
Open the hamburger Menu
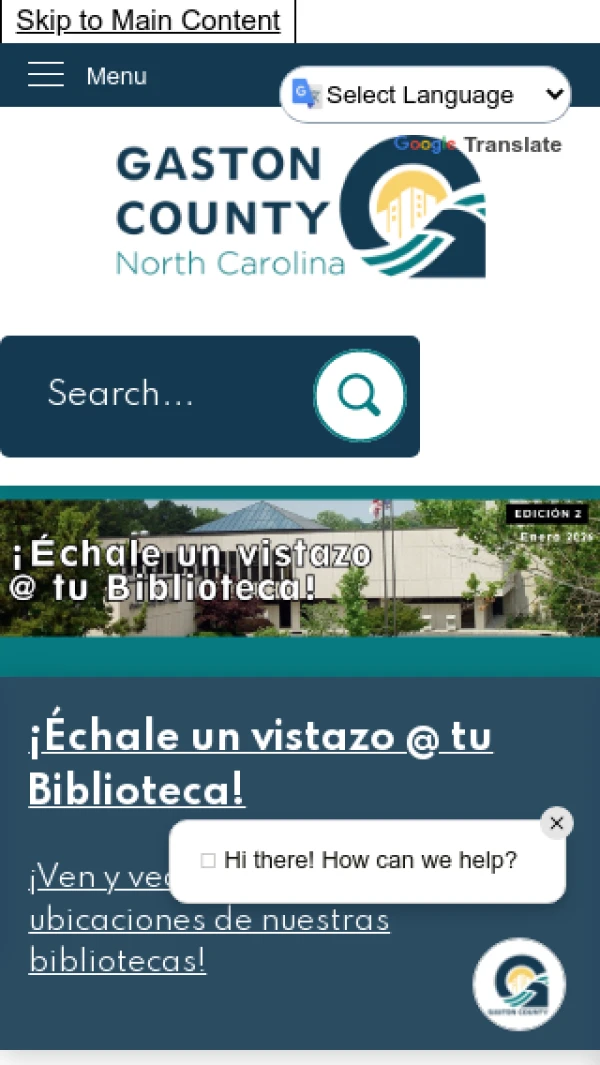pos(87,76)
